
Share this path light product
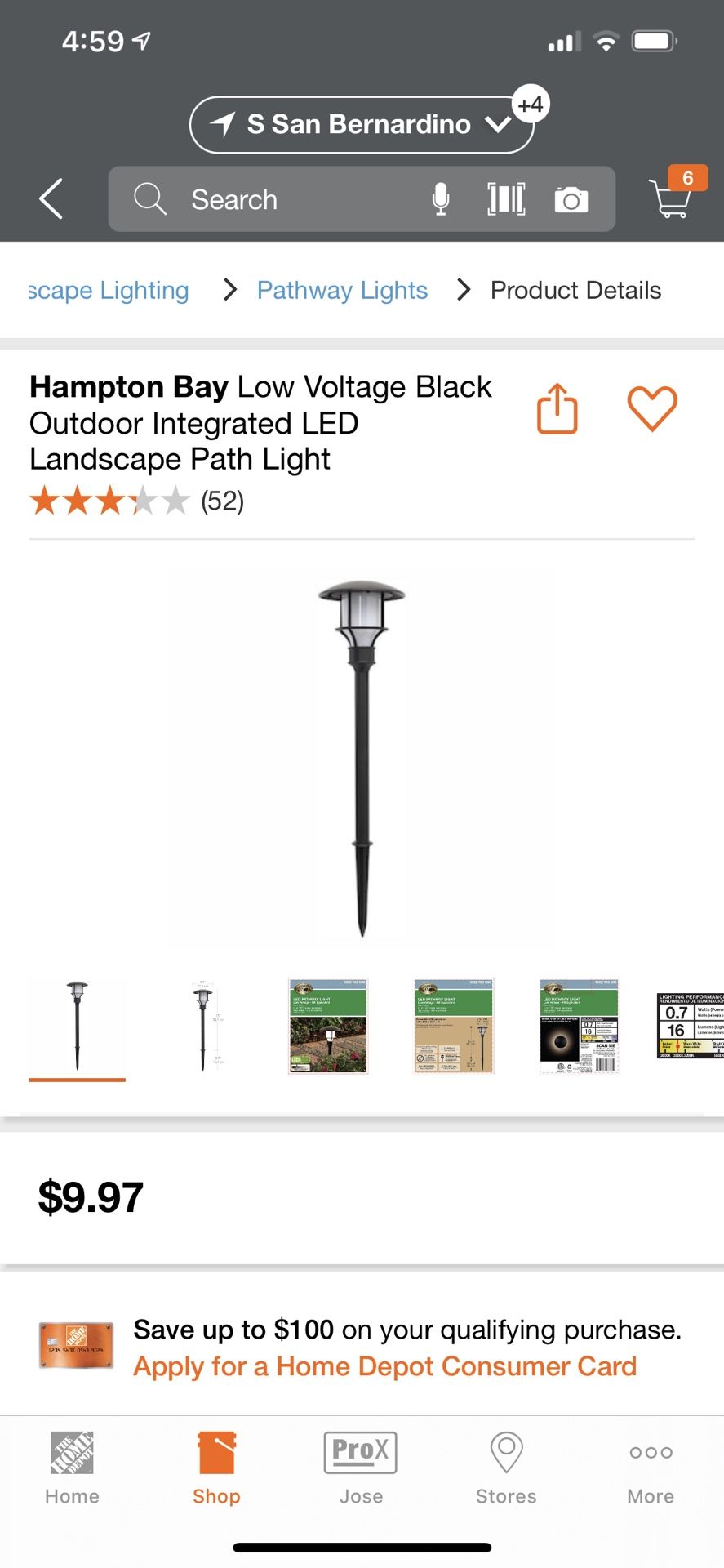coord(557,408)
